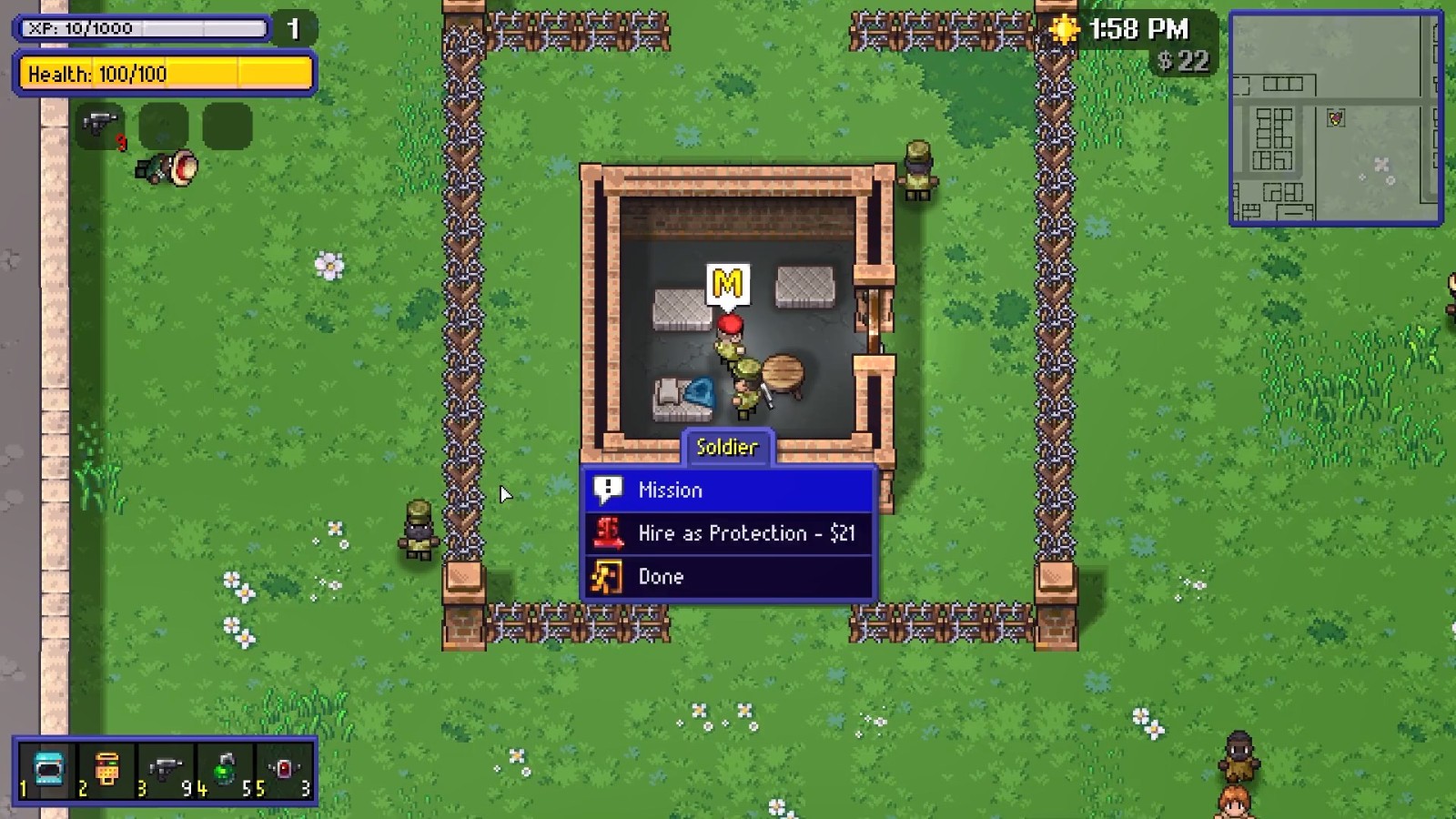Screen dimensions: 1456x819
Task: Select the Mission option
Action: (x=728, y=490)
